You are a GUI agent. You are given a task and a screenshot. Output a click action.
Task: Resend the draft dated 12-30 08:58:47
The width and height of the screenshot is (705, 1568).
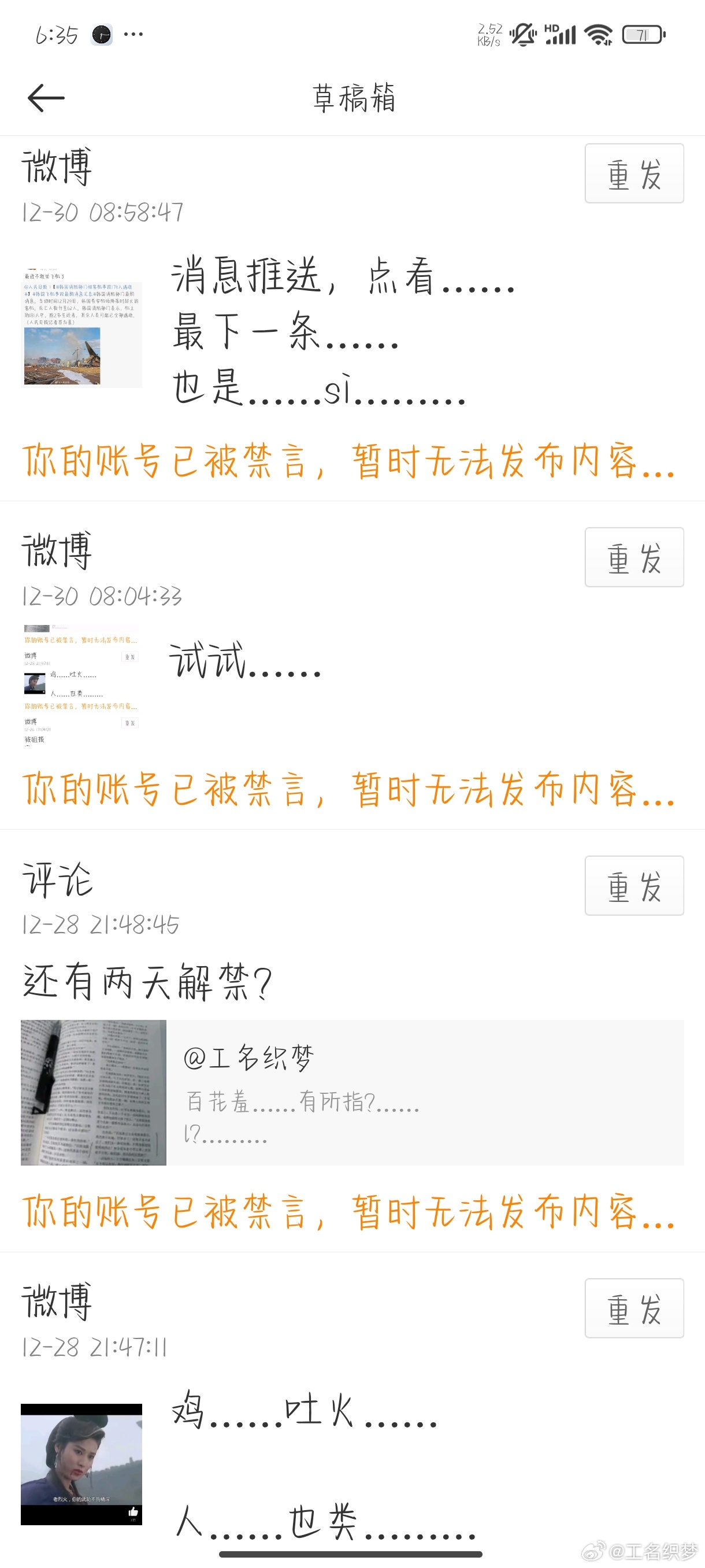click(634, 174)
